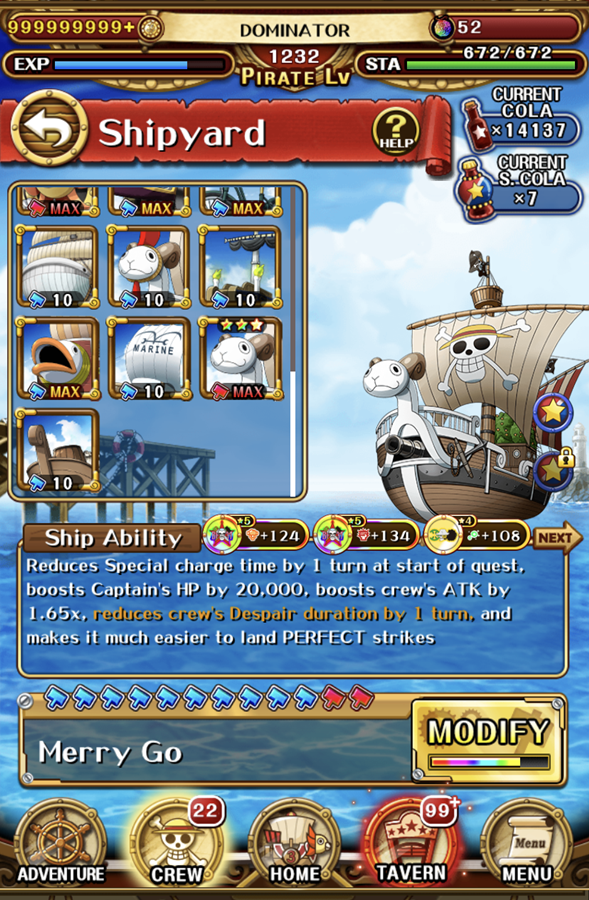Switch to the CREW tab
589x900 pixels.
177,845
